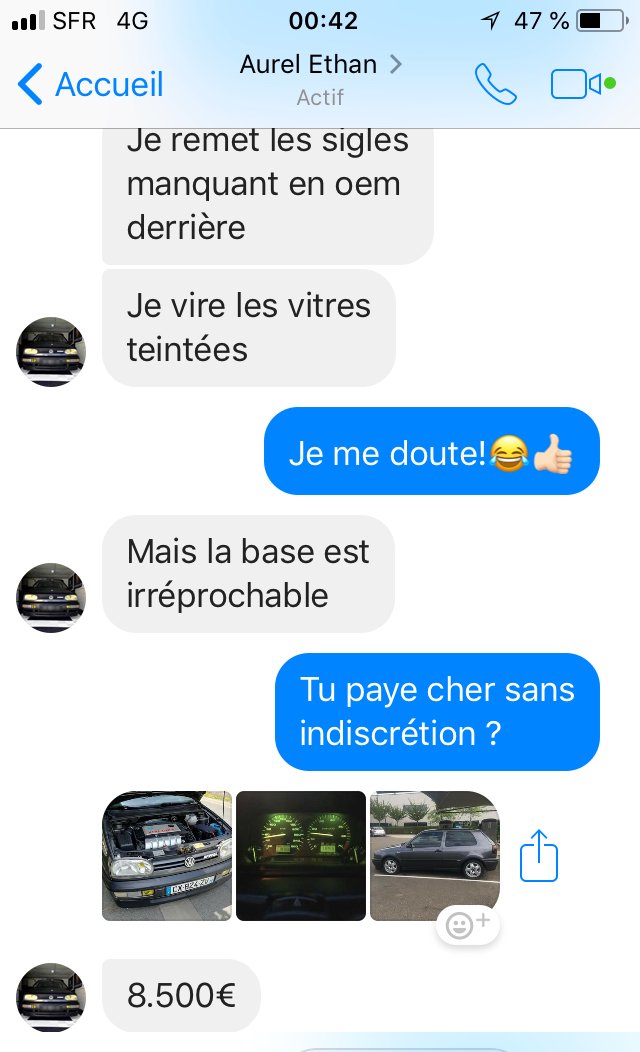The height and width of the screenshot is (1052, 640).
Task: Go back to Accueil
Action: point(90,85)
